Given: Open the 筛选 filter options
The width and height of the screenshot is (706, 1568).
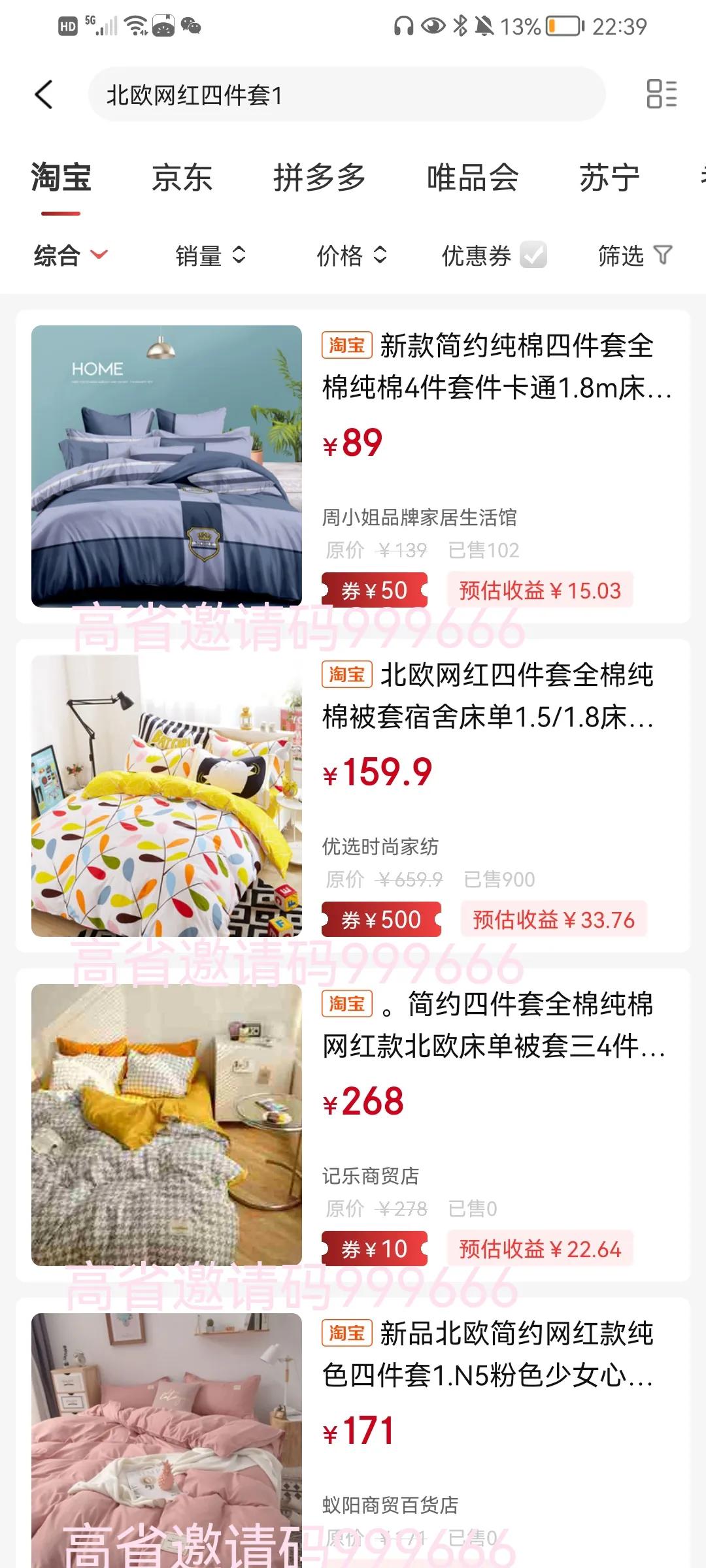Looking at the screenshot, I should point(634,255).
